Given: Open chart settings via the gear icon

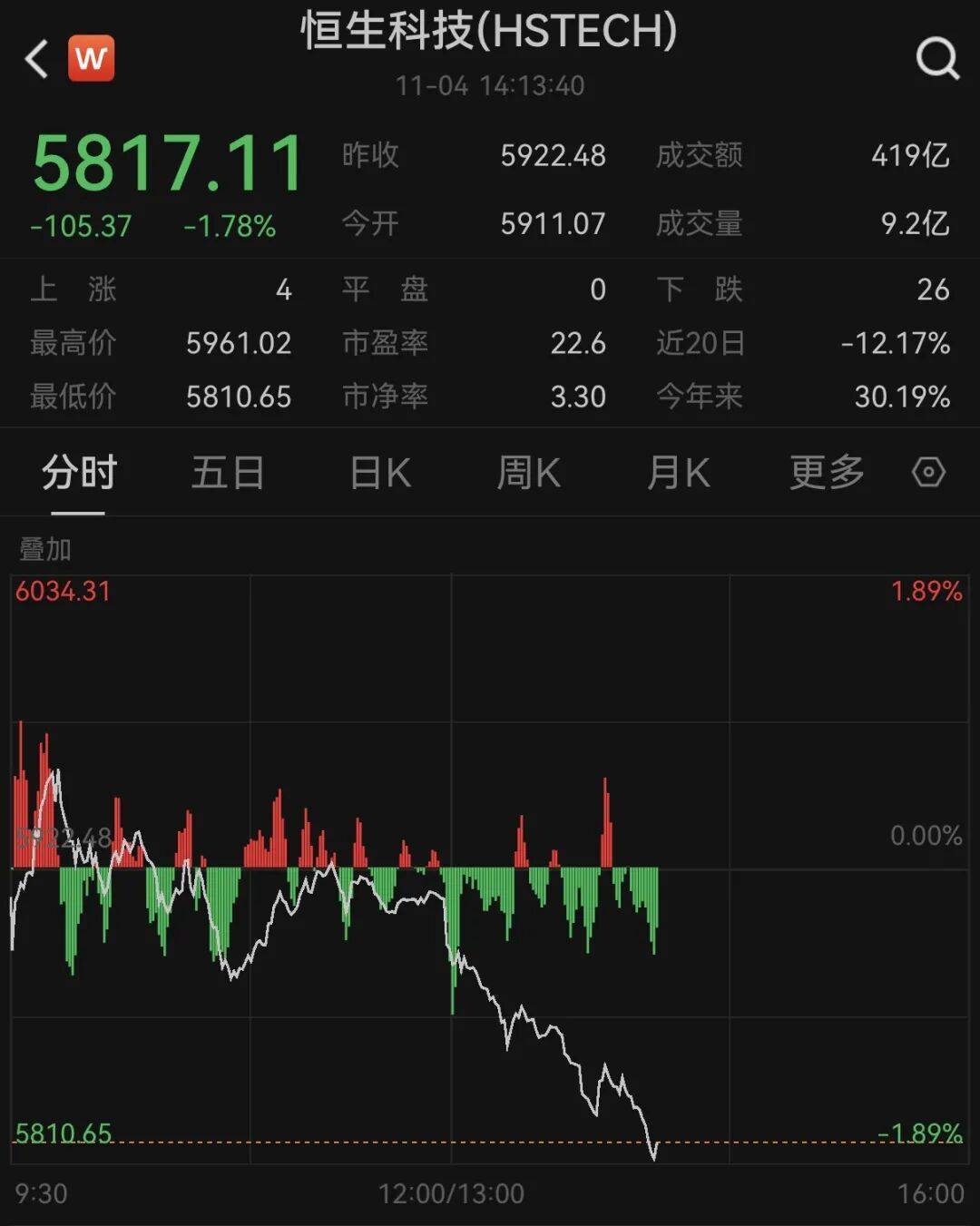Looking at the screenshot, I should tap(928, 473).
